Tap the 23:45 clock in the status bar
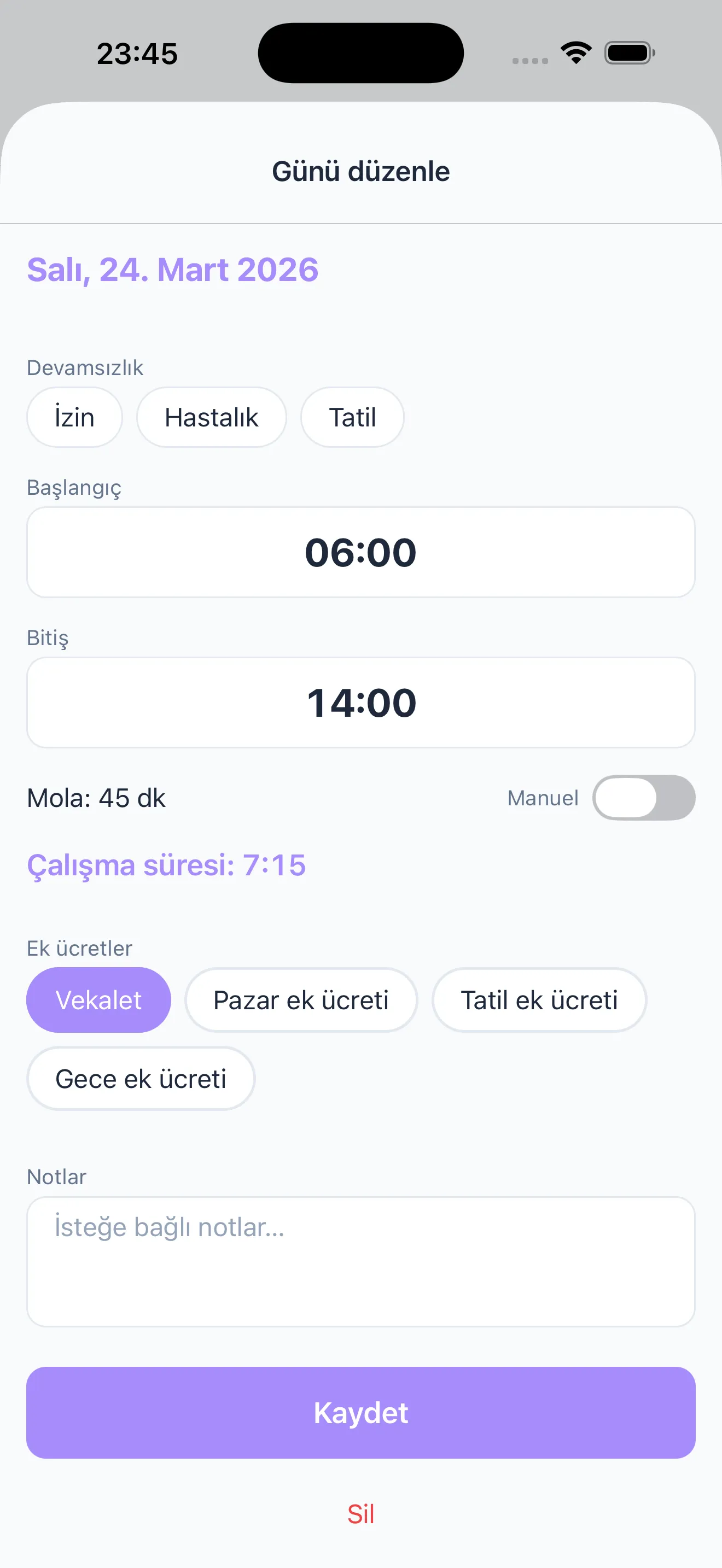 pos(138,53)
